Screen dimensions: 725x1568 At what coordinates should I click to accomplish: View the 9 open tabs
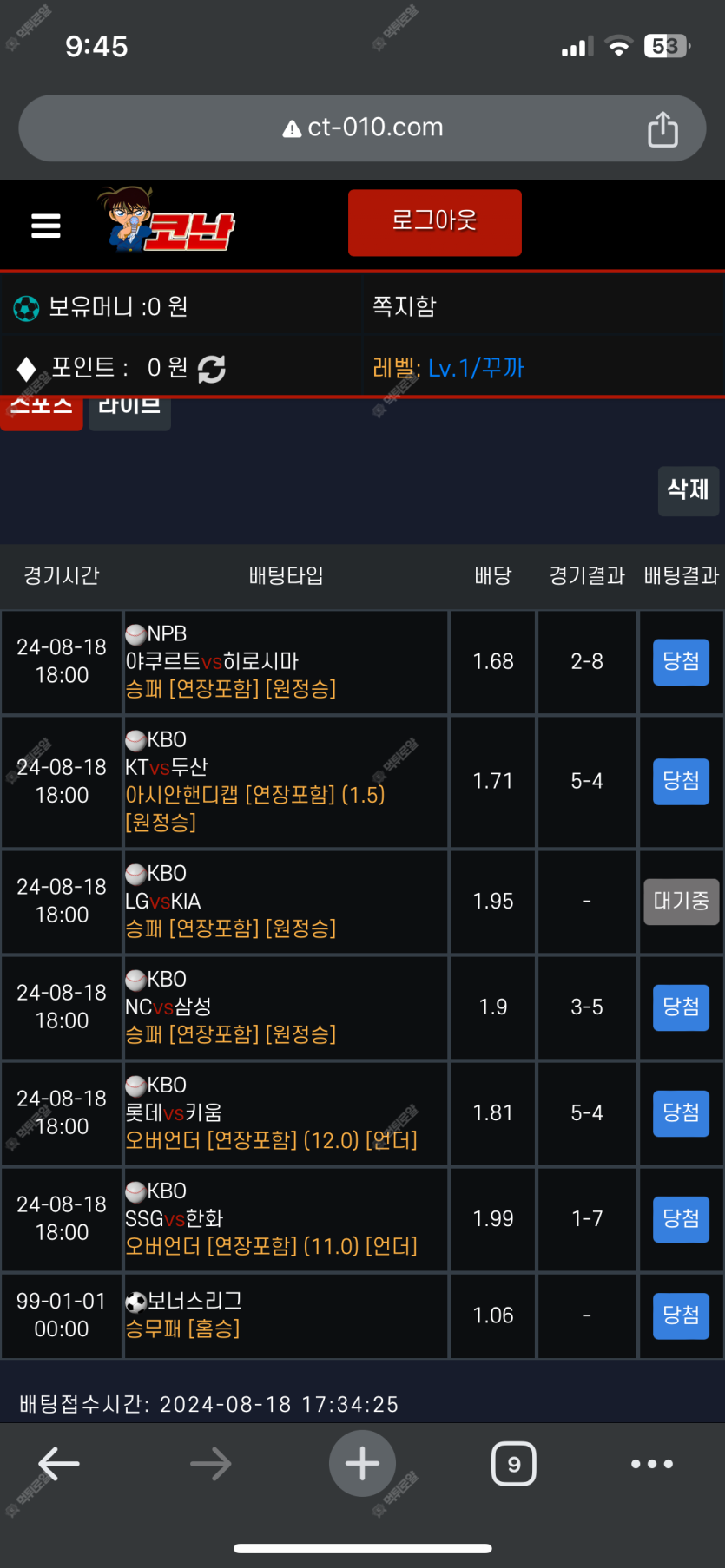tap(514, 1464)
